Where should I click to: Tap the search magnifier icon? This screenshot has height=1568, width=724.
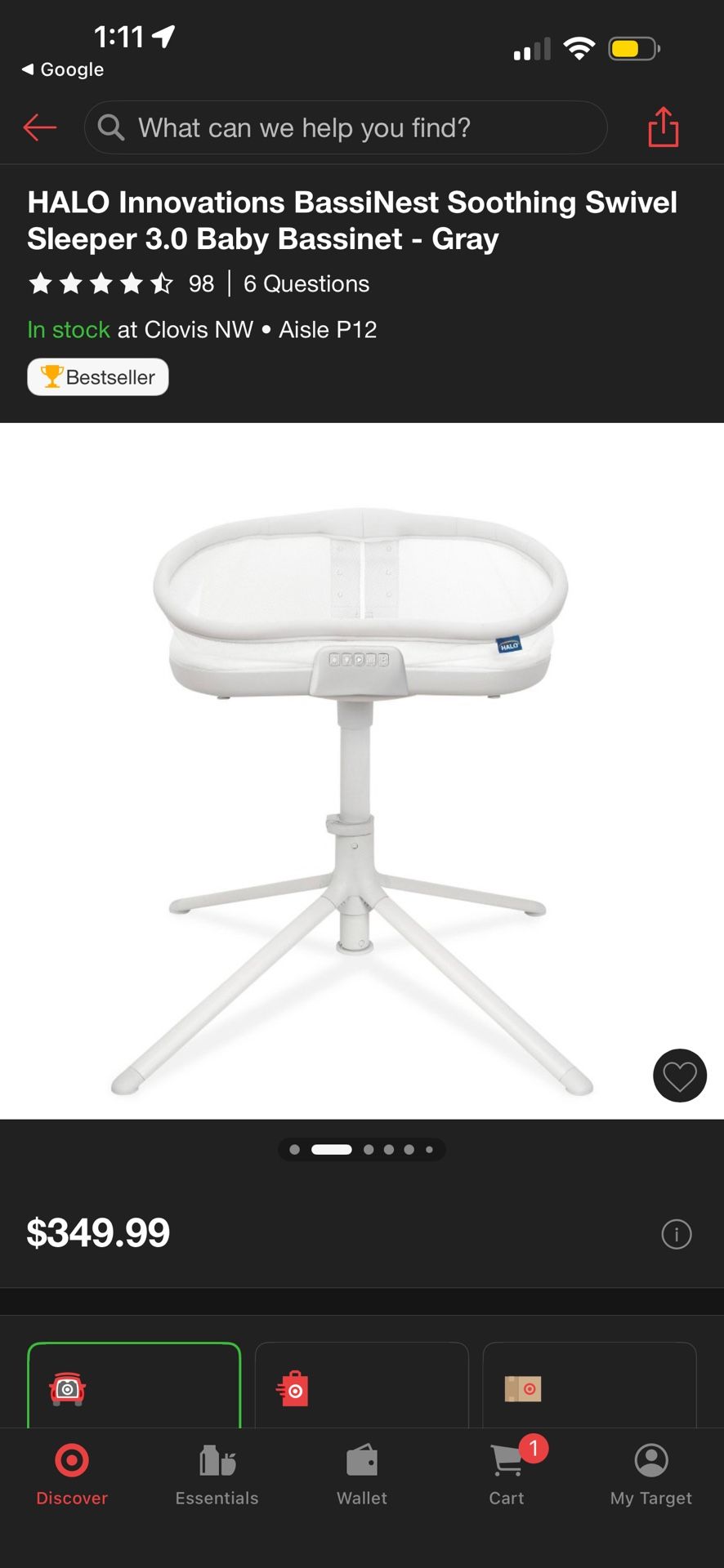click(110, 127)
